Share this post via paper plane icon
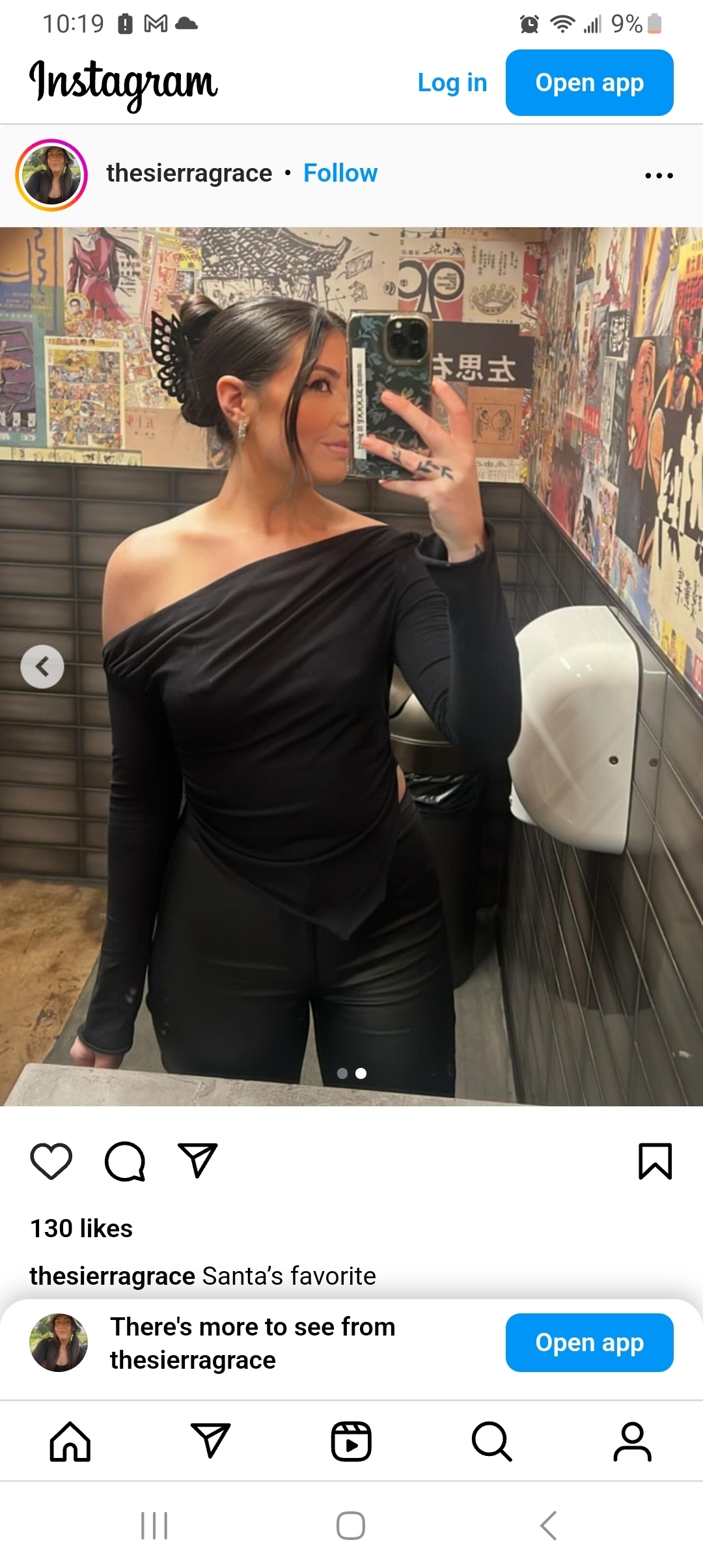703x1568 pixels. 197,1161
